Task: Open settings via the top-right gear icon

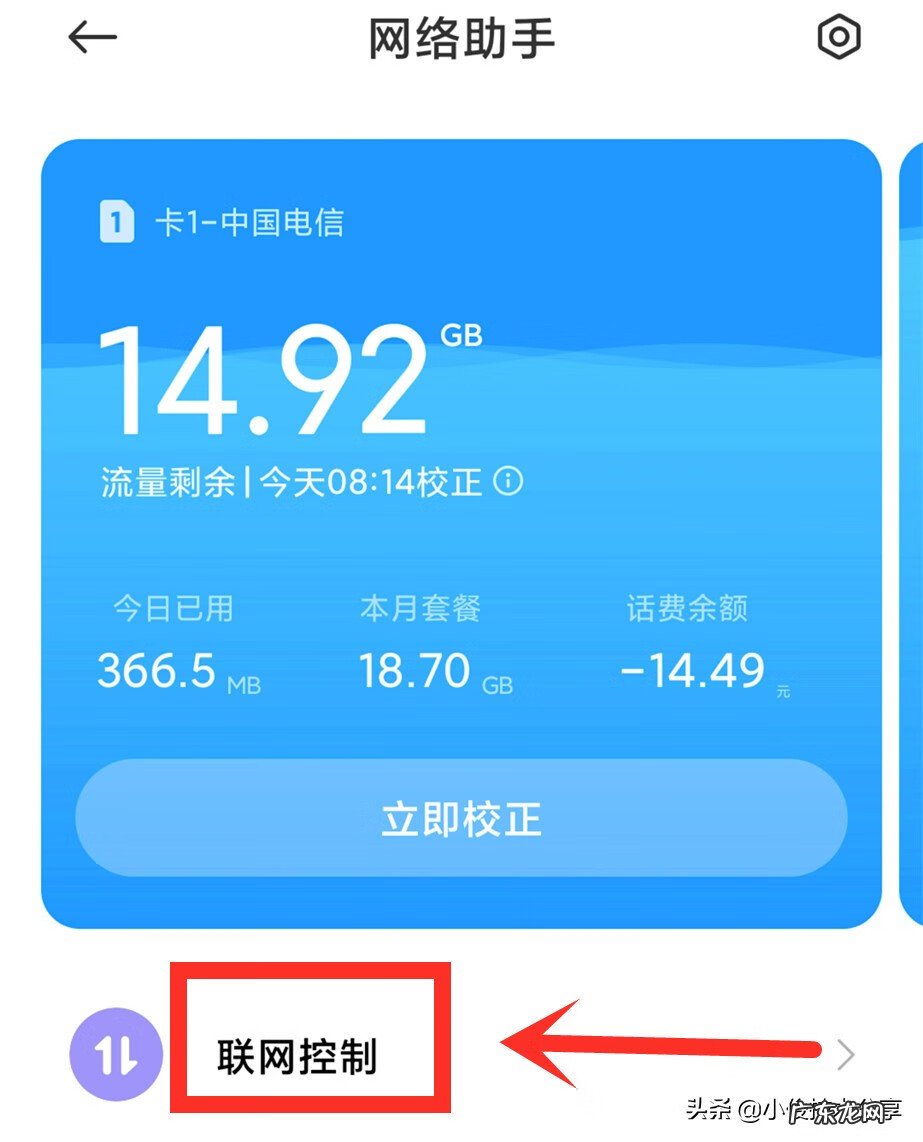Action: [x=839, y=36]
